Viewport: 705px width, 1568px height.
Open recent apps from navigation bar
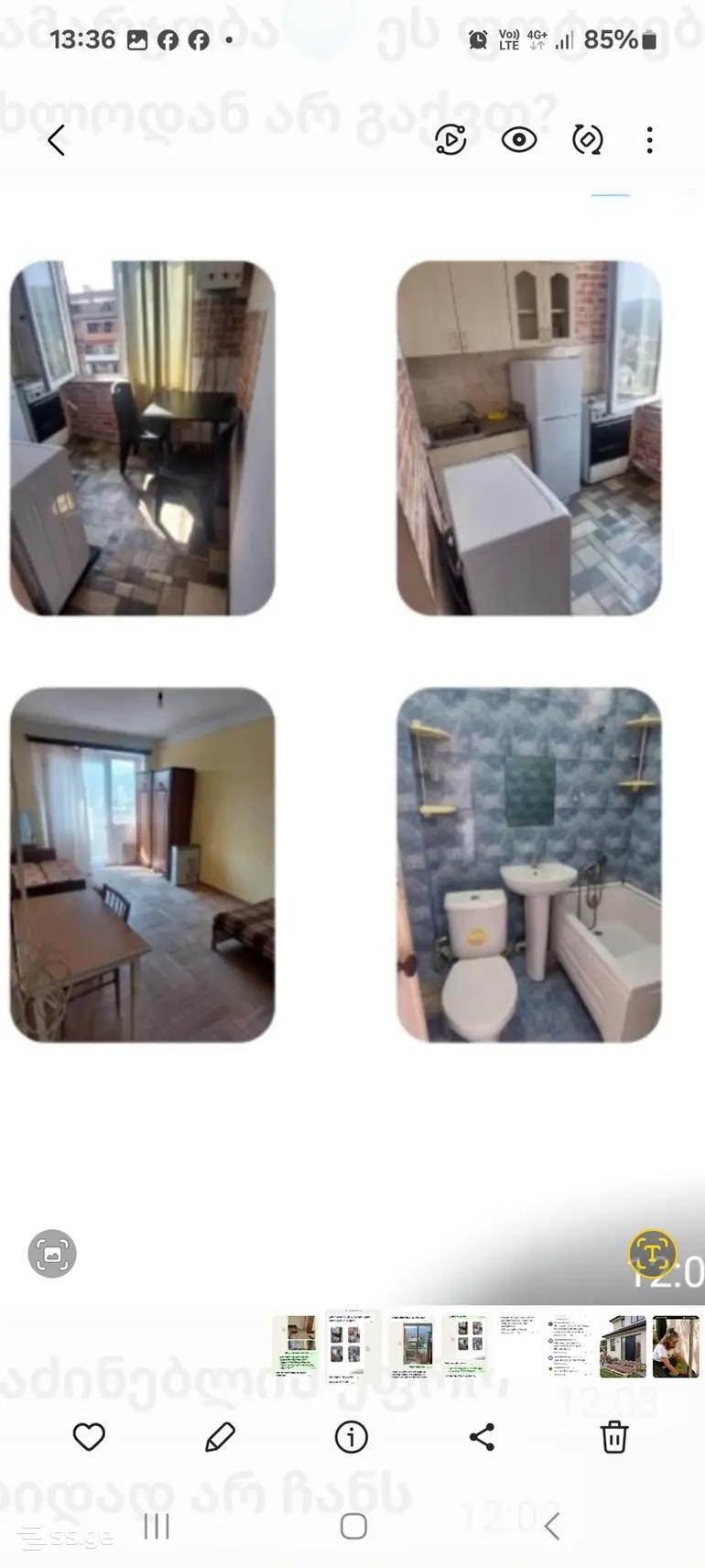point(157,1526)
